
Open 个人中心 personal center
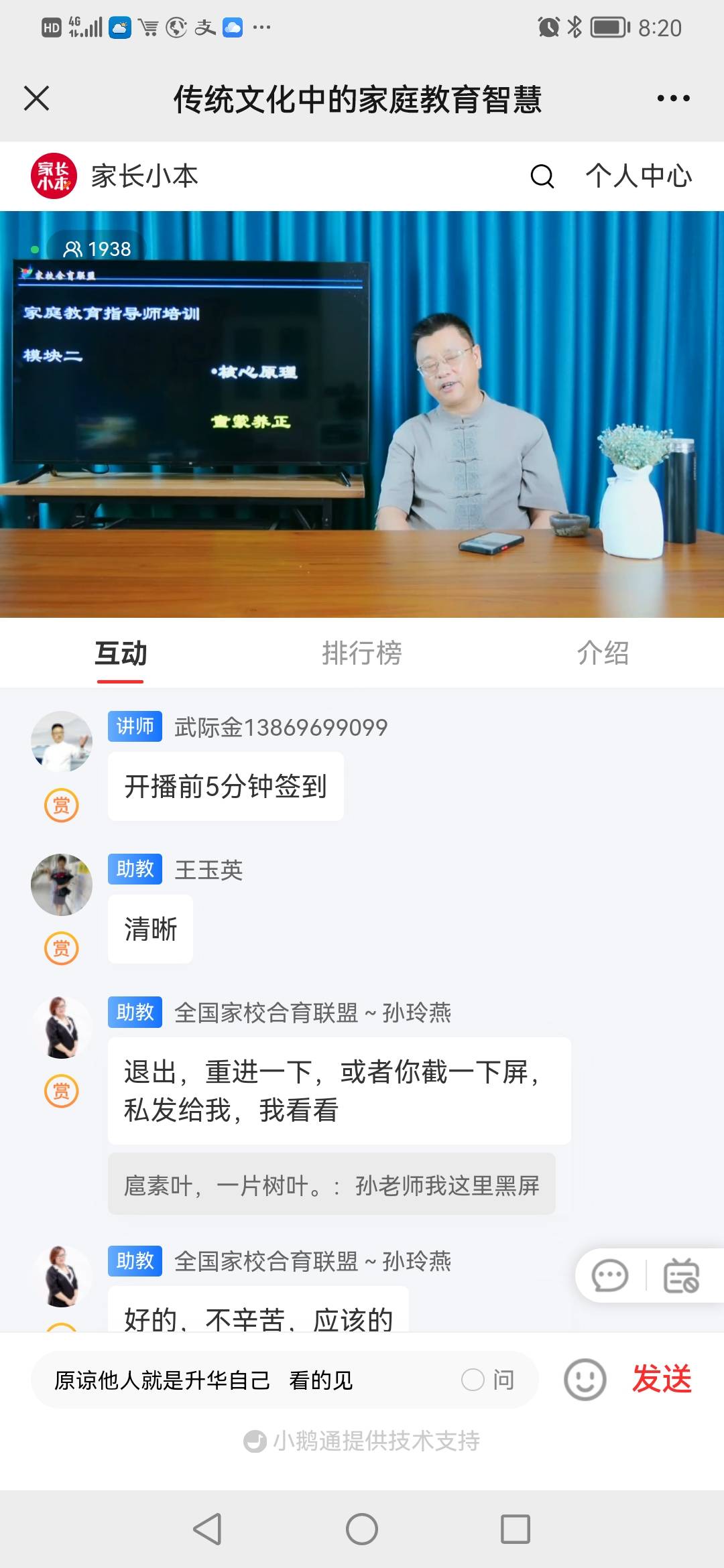pyautogui.click(x=638, y=177)
